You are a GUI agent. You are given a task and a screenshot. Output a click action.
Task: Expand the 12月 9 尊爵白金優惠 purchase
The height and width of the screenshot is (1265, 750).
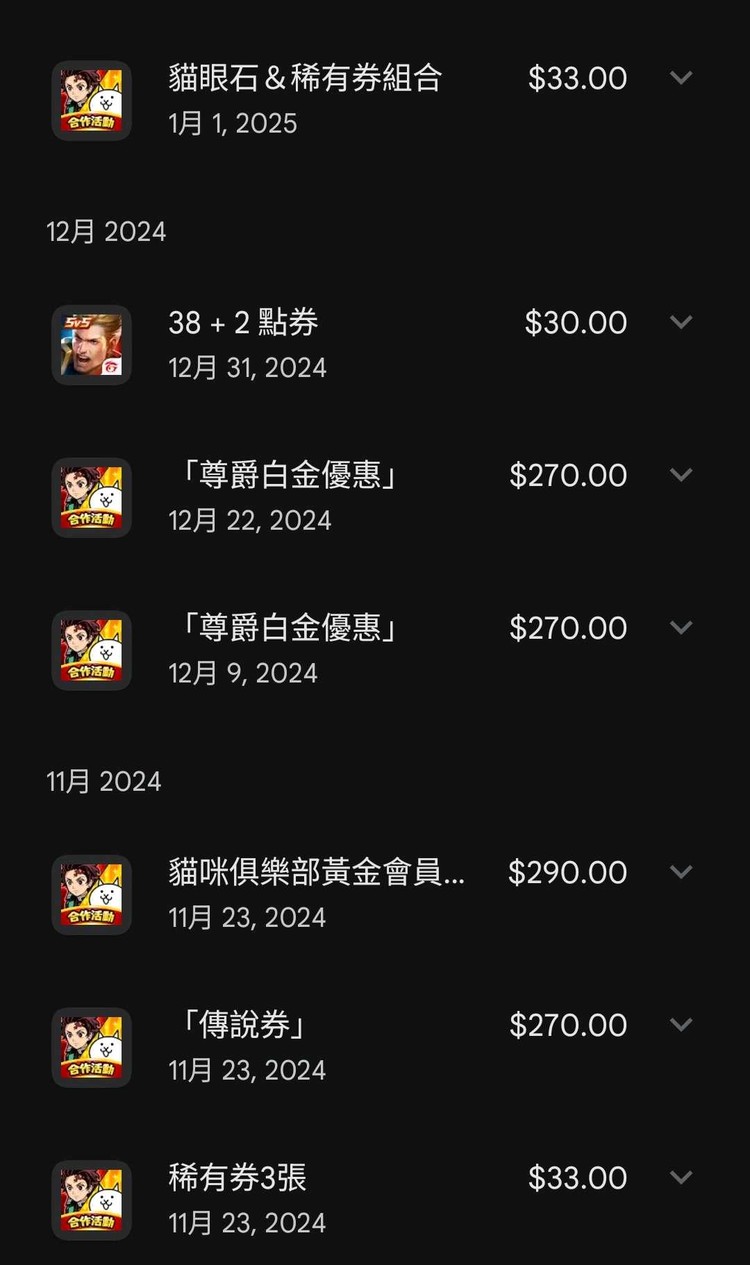point(682,628)
